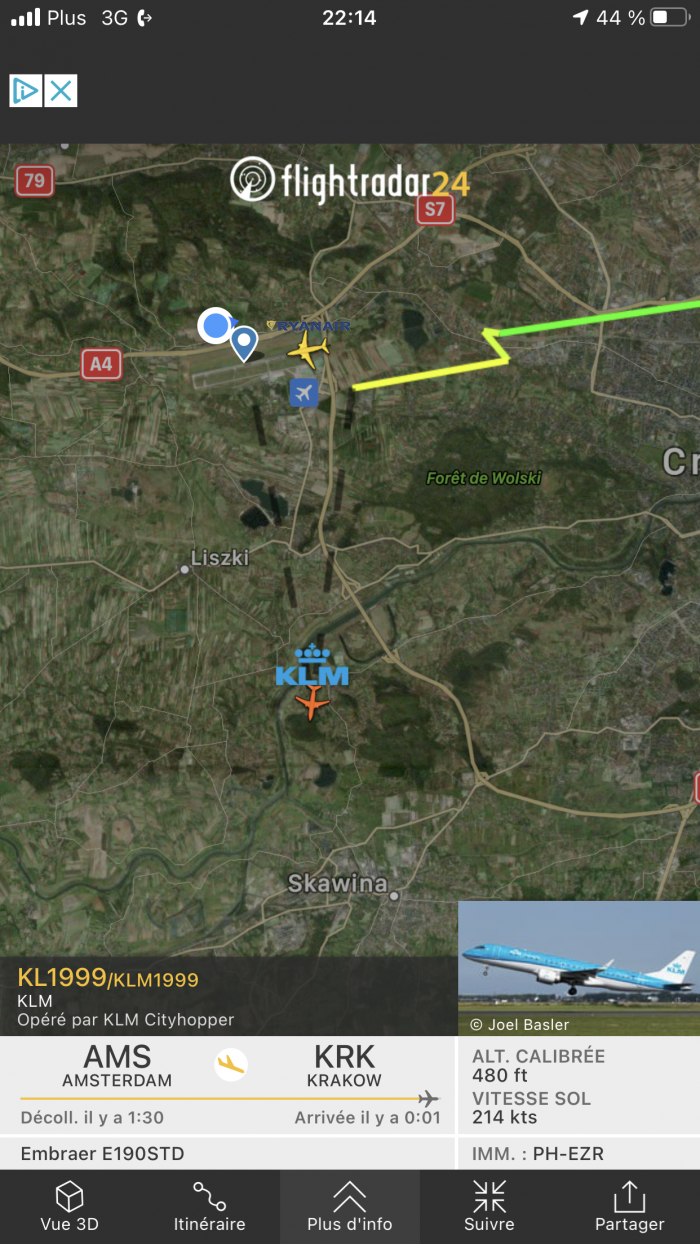Follow this flight with Suivre
Image resolution: width=700 pixels, height=1244 pixels.
tap(489, 1206)
